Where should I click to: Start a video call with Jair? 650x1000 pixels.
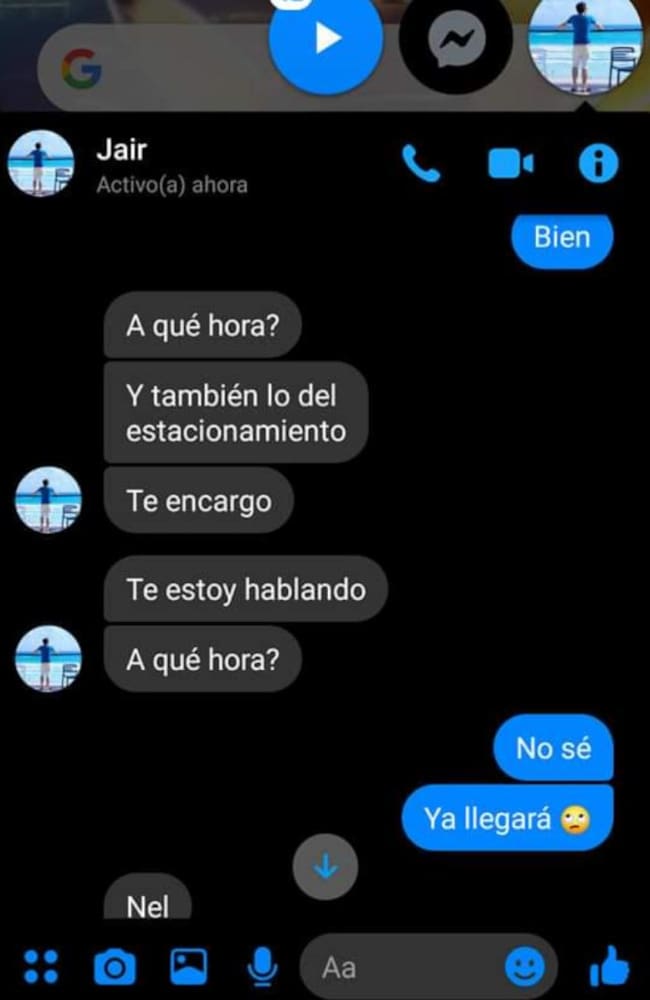pyautogui.click(x=510, y=164)
